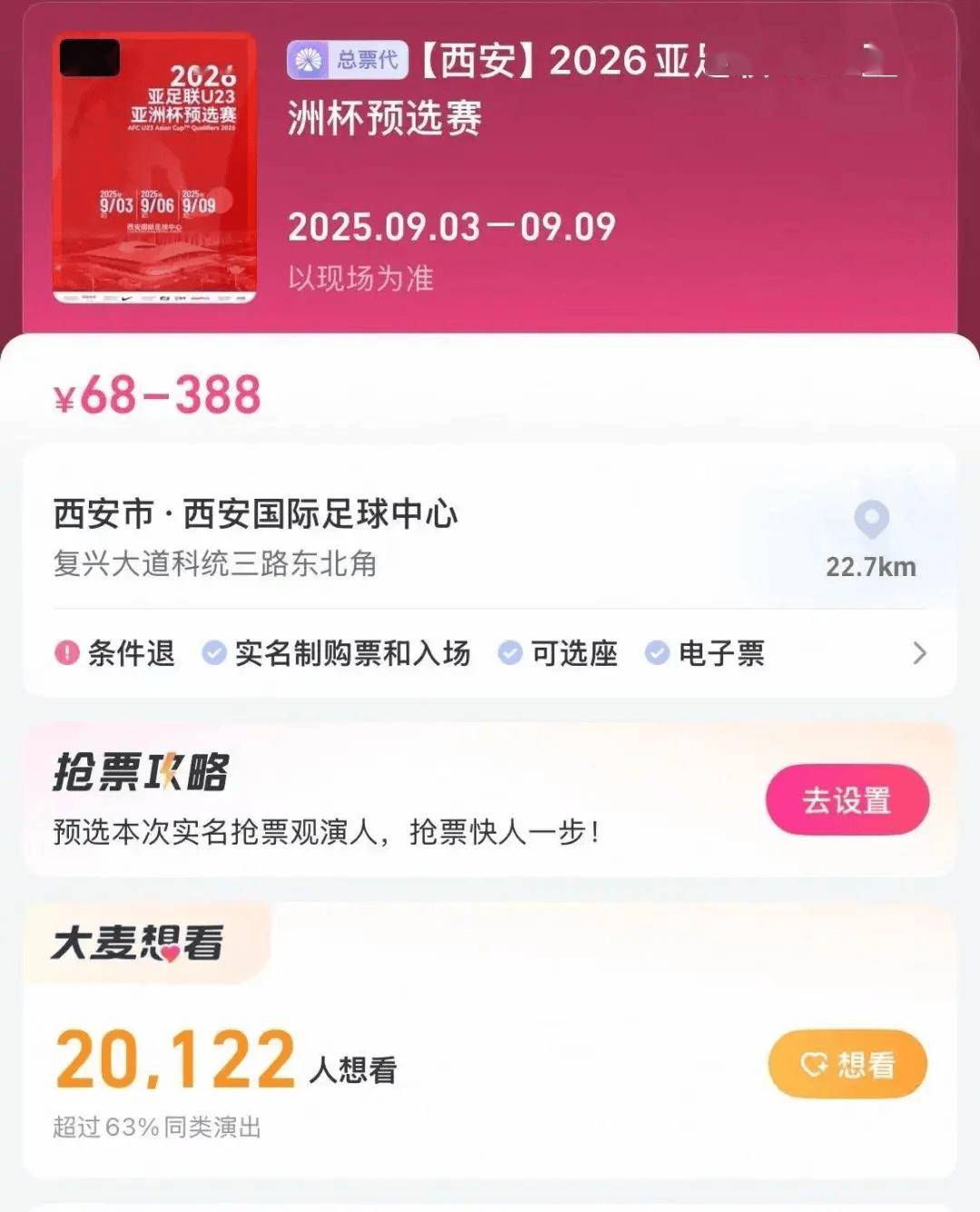980x1212 pixels.
Task: Open the event poster thumbnail
Action: tap(154, 168)
